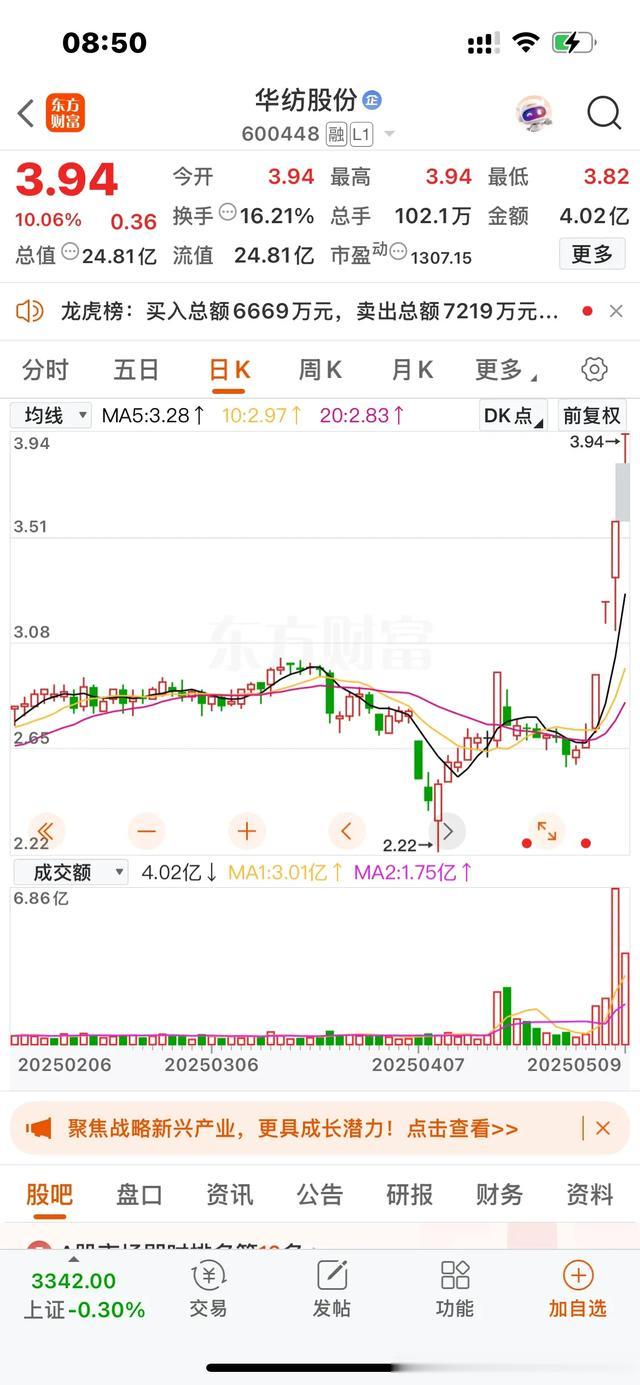
Task: Select the 月K chart tab
Action: point(411,370)
